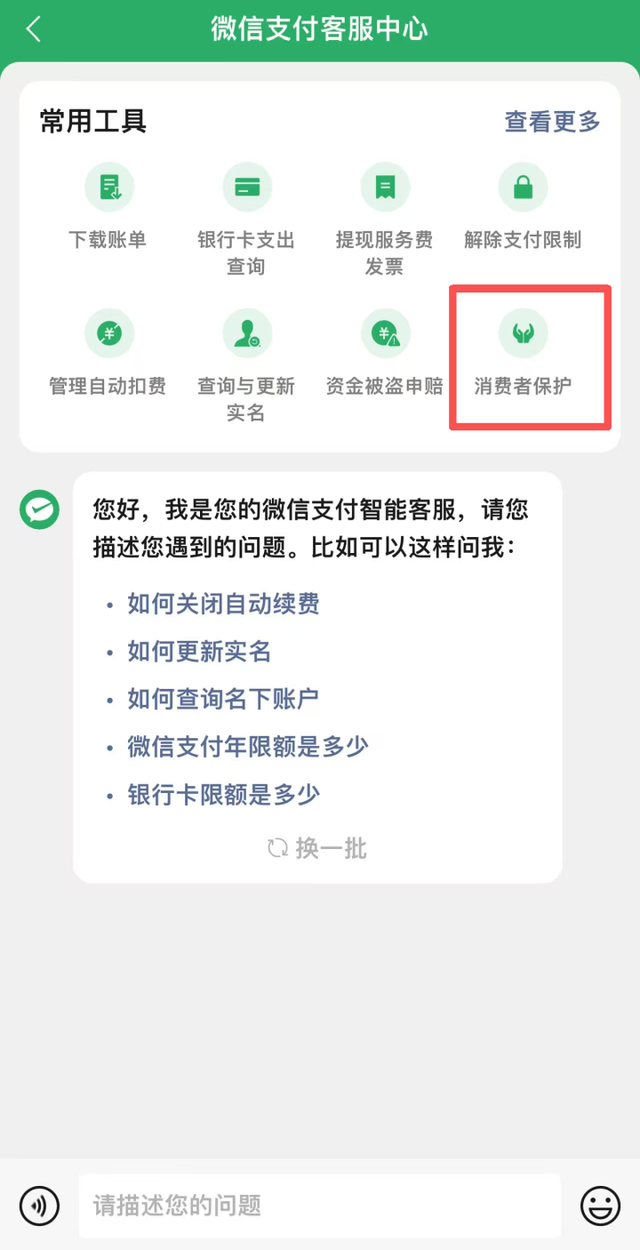
Task: Open the emoji picker
Action: point(600,1206)
